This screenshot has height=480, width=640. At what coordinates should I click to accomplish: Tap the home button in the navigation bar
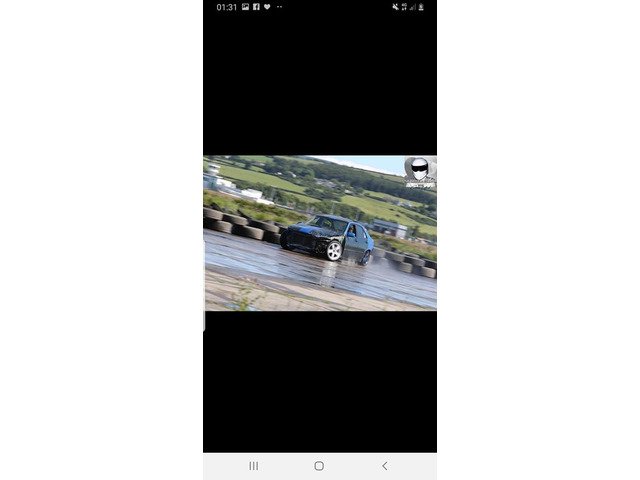(x=319, y=466)
